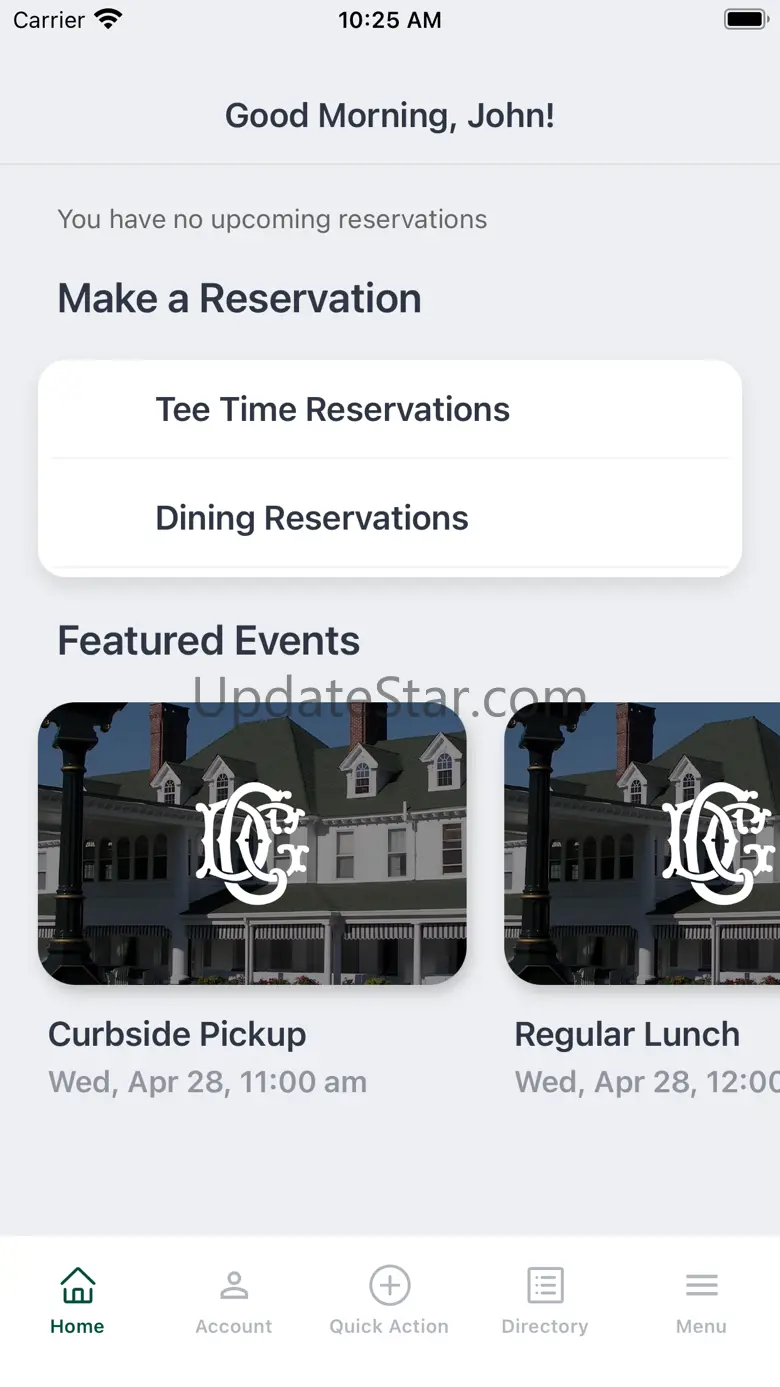The height and width of the screenshot is (1387, 780).
Task: Open Tee Time Reservations
Action: point(390,410)
